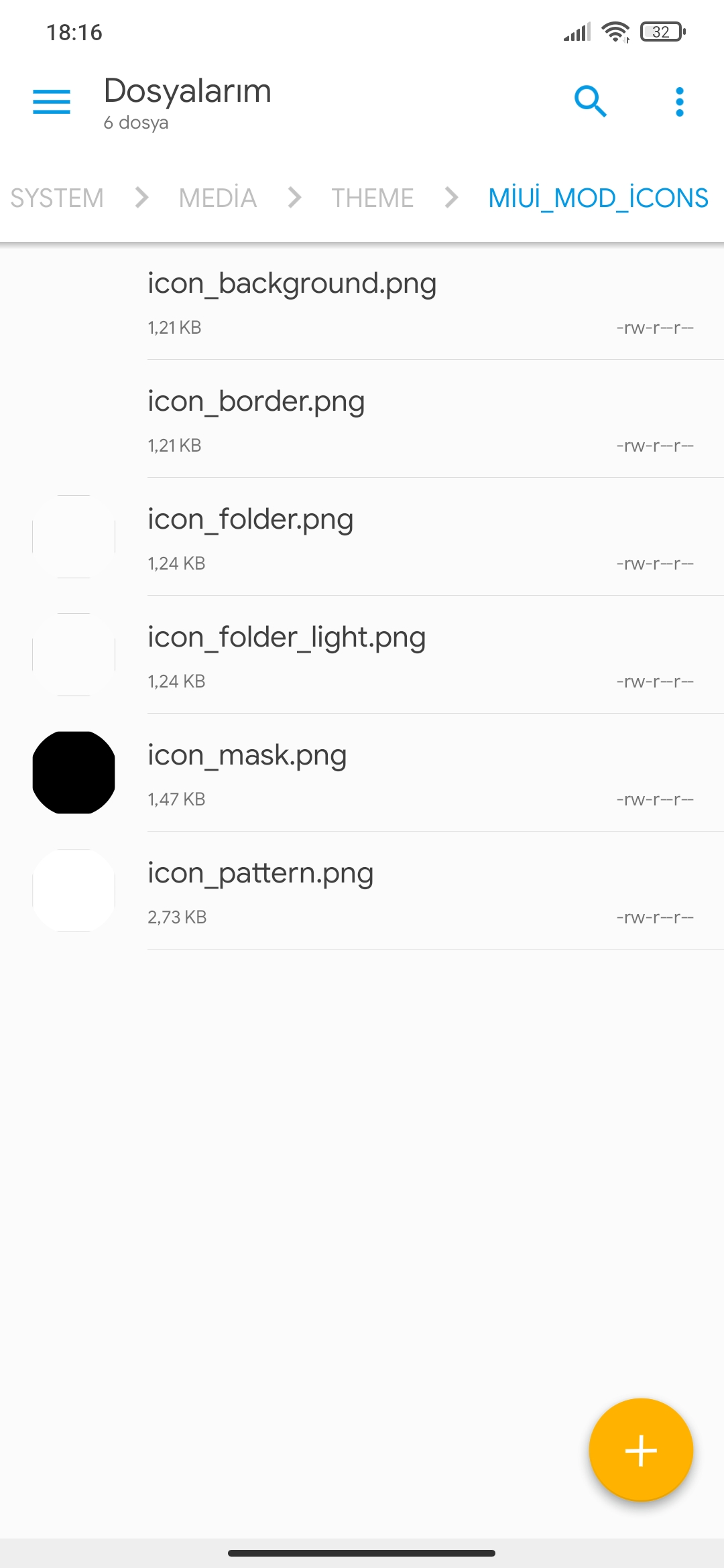Navigate to MEDIA breadcrumb folder
Screen dimensions: 724x1568
click(x=218, y=198)
